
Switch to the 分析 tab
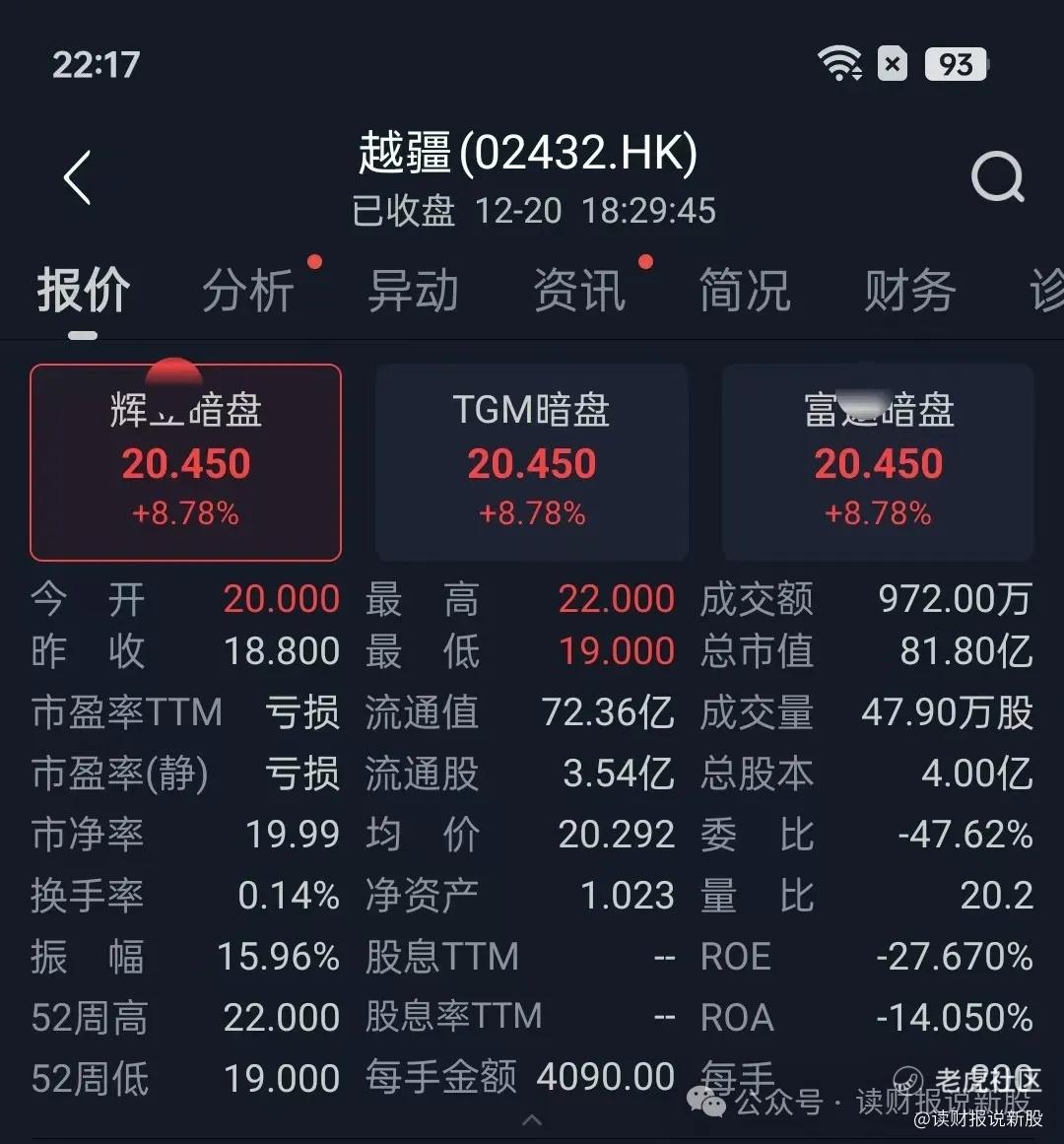248,292
